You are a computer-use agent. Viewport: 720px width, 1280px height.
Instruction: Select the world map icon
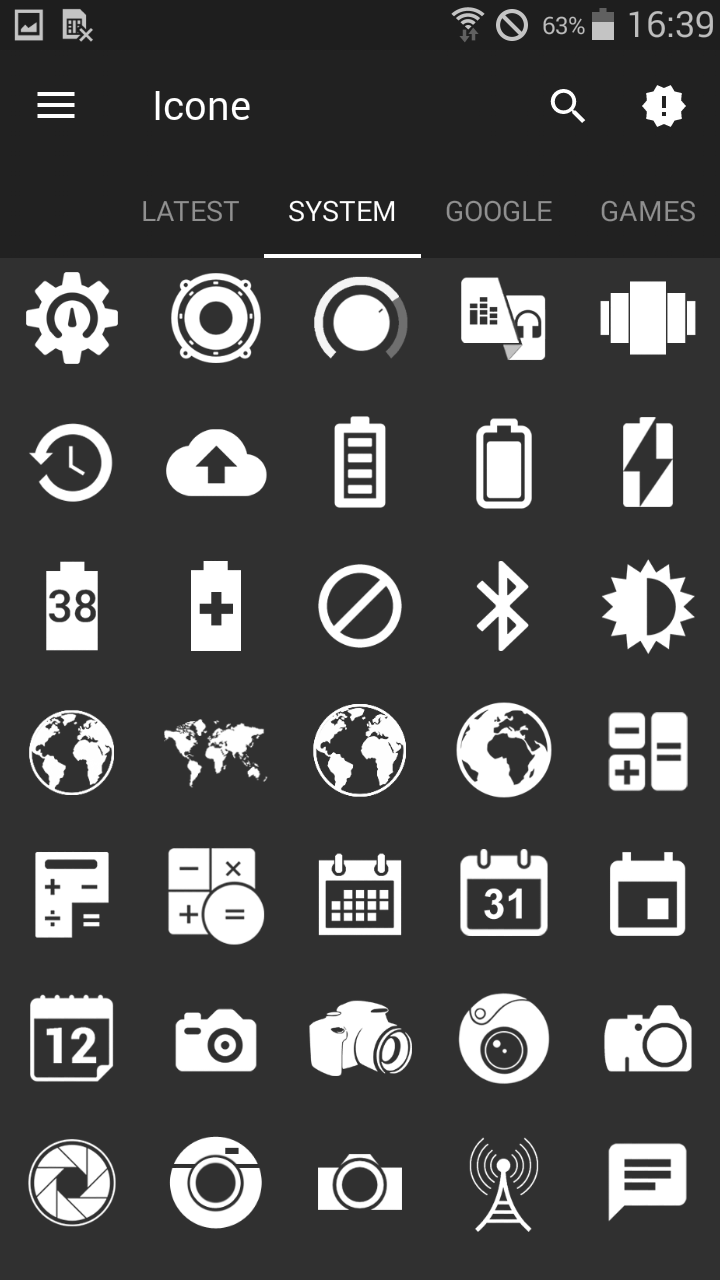216,750
